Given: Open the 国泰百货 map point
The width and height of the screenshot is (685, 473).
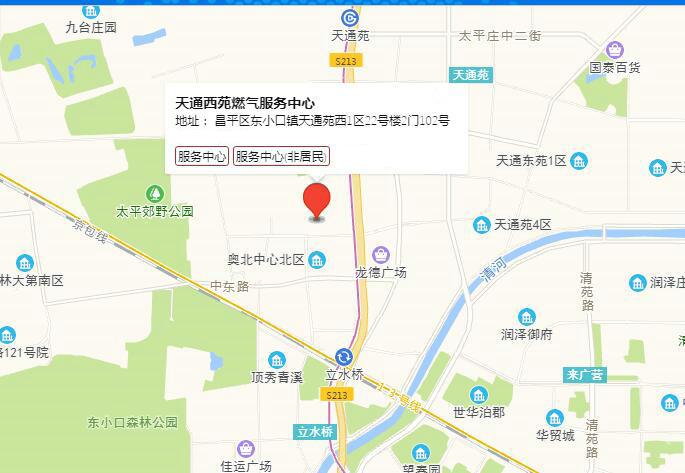Looking at the screenshot, I should click(x=614, y=50).
